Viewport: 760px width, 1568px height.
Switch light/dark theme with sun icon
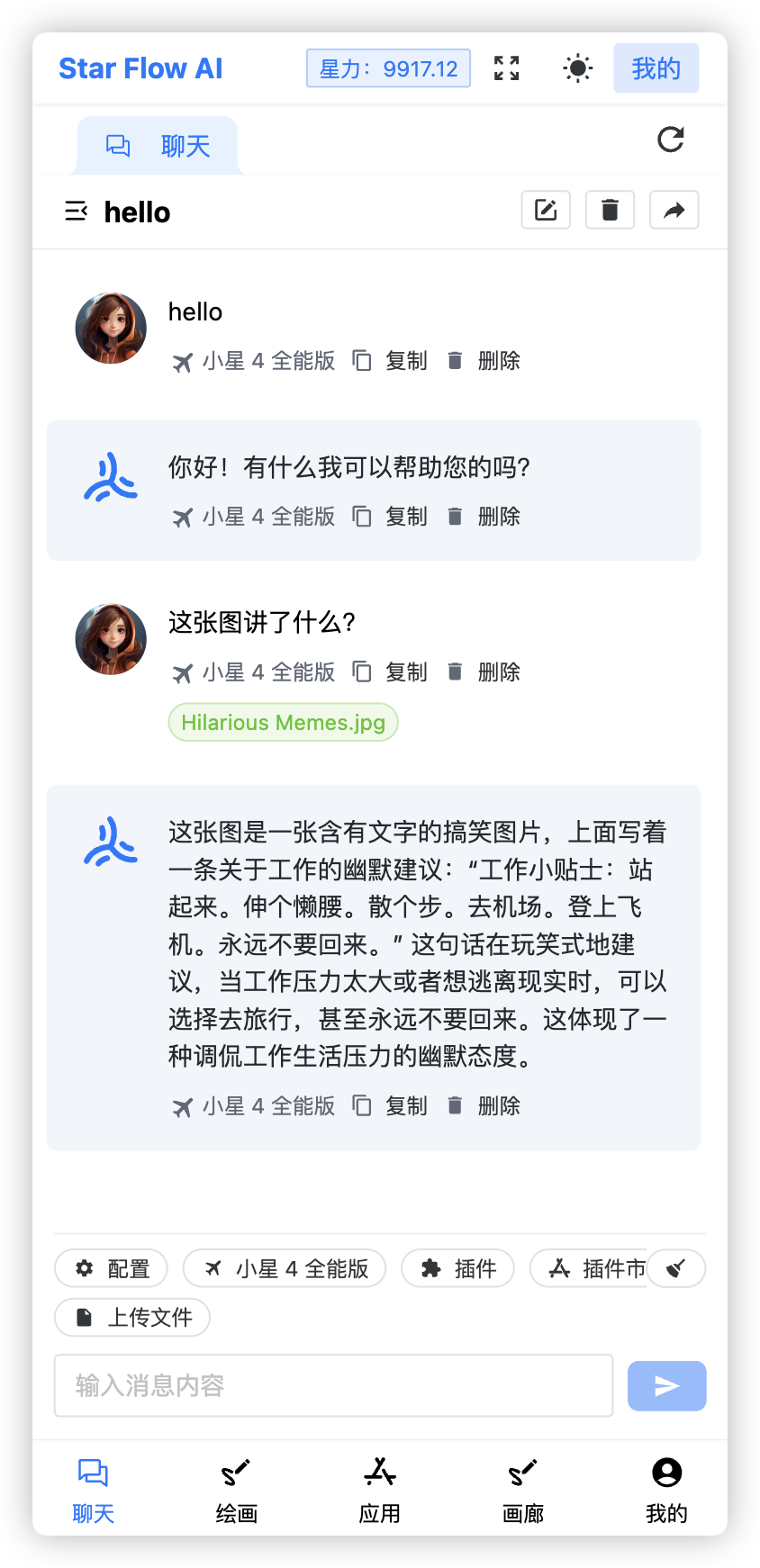click(577, 68)
